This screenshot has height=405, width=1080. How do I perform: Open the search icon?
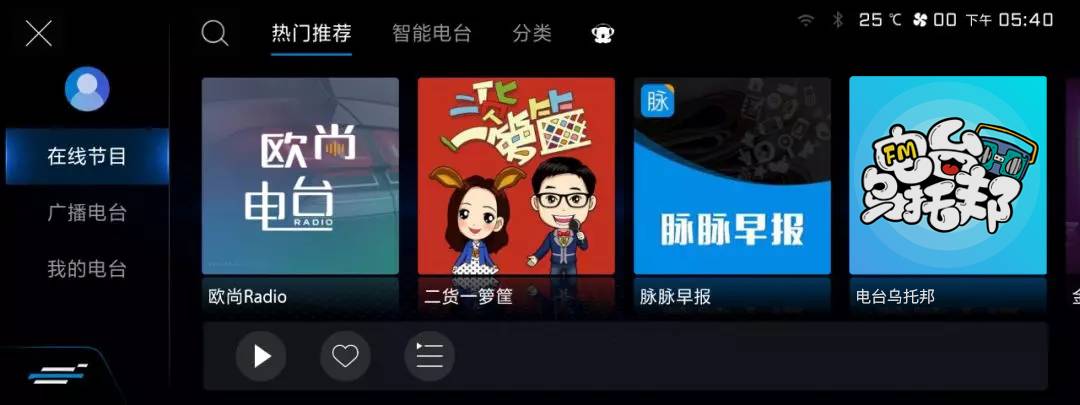215,33
